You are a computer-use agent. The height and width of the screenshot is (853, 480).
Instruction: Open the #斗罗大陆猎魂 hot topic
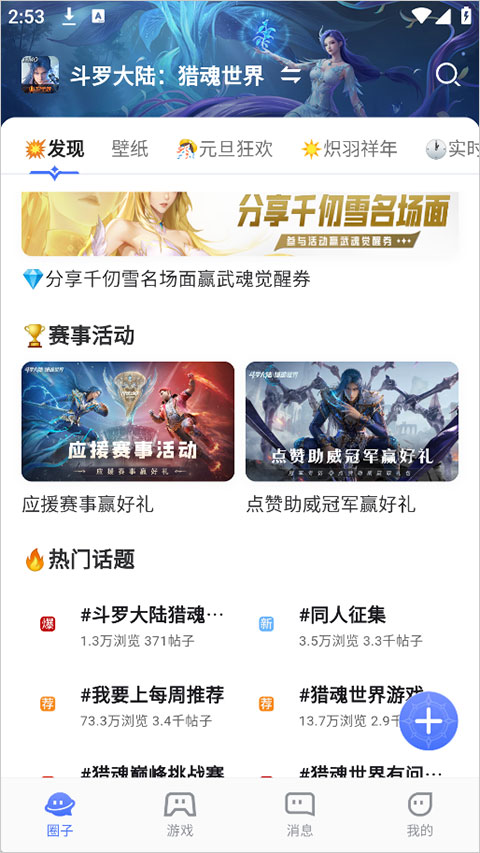point(133,627)
